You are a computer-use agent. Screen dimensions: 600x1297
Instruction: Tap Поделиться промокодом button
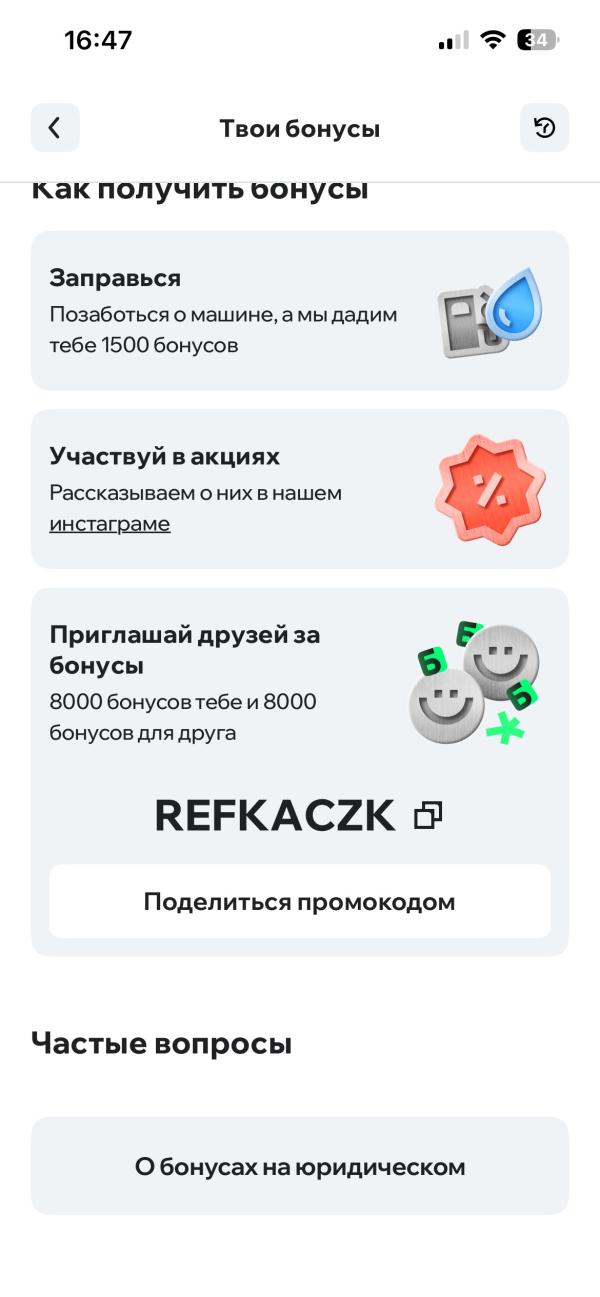(x=300, y=902)
